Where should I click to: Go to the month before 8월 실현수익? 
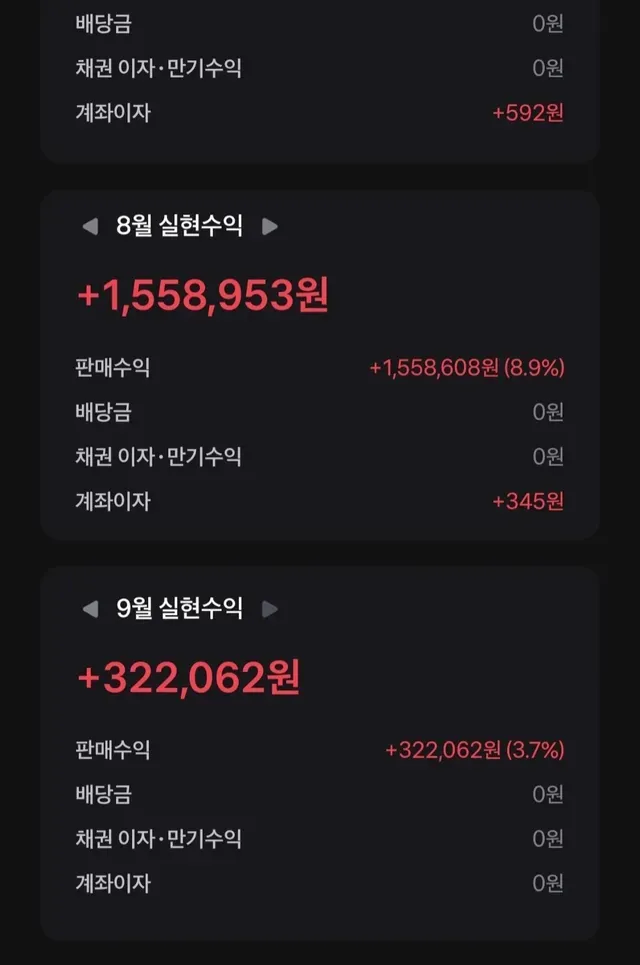90,227
